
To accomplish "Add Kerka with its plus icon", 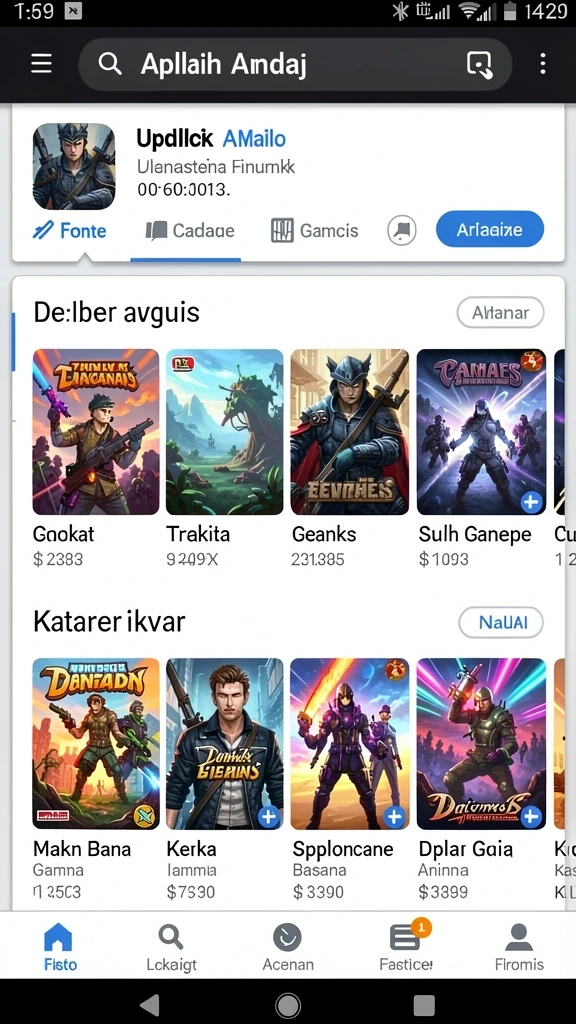I will (268, 816).
